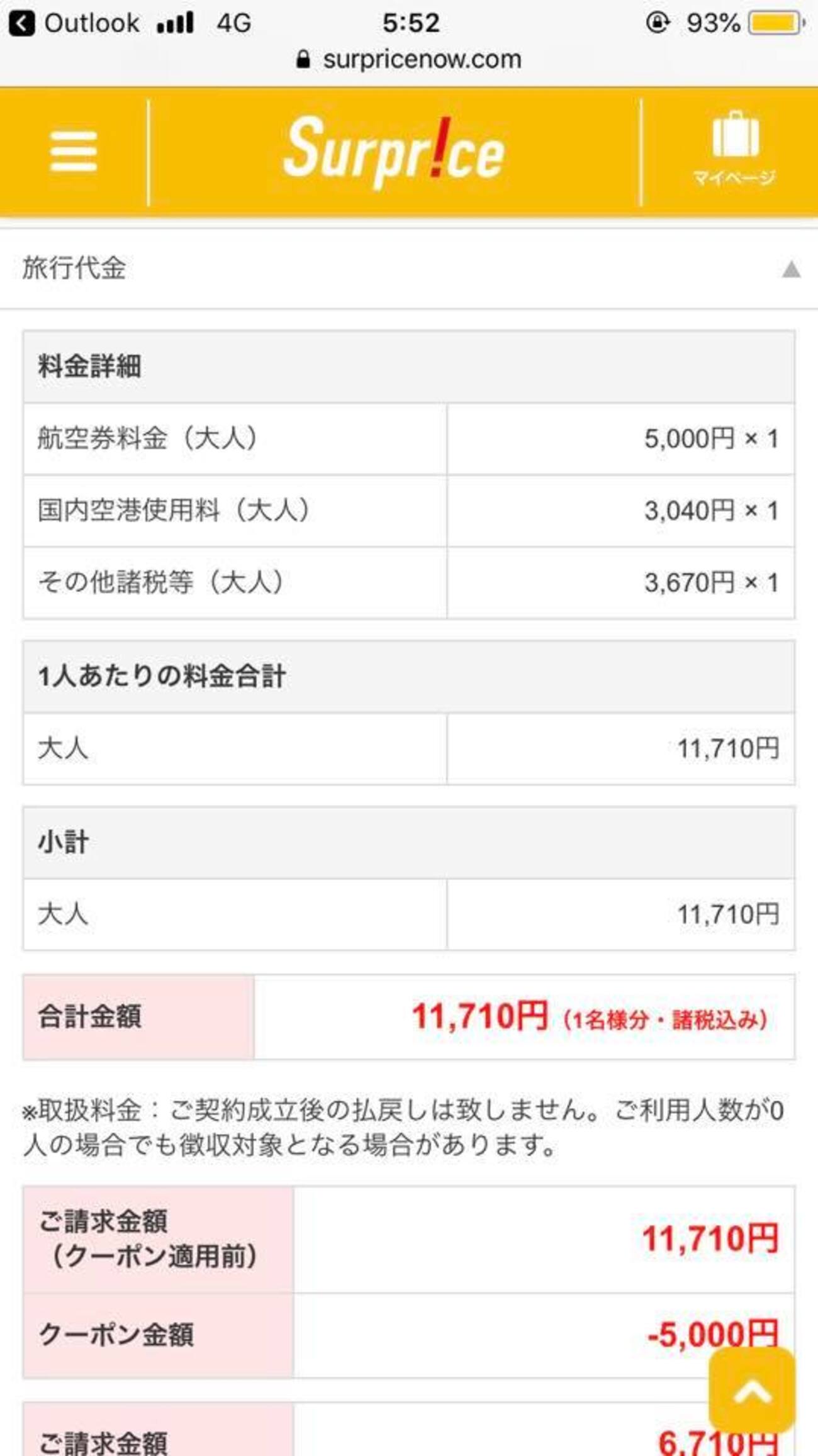Open the hamburger menu

pyautogui.click(x=74, y=152)
